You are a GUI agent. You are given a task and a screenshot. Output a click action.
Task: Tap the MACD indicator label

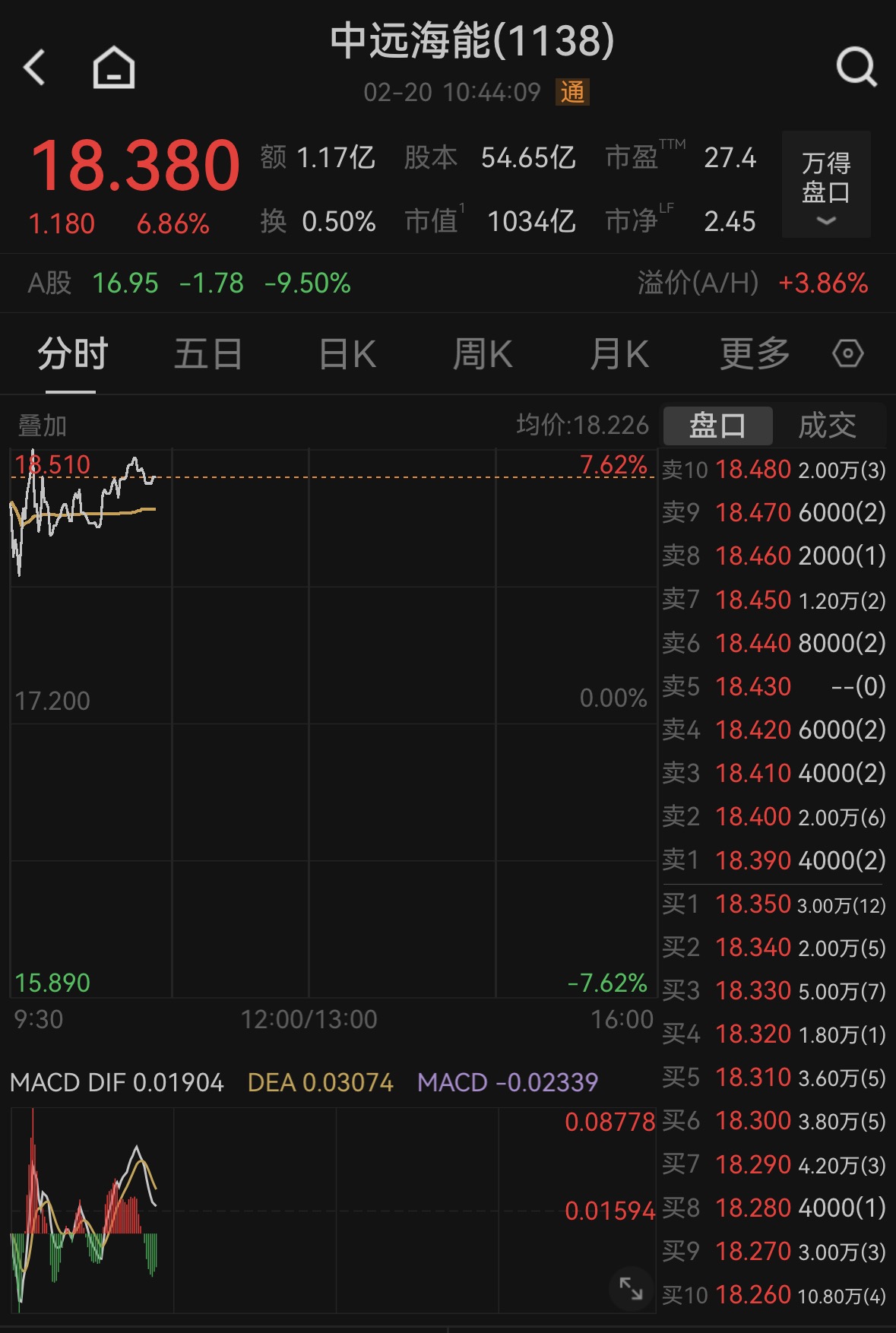tap(114, 1082)
